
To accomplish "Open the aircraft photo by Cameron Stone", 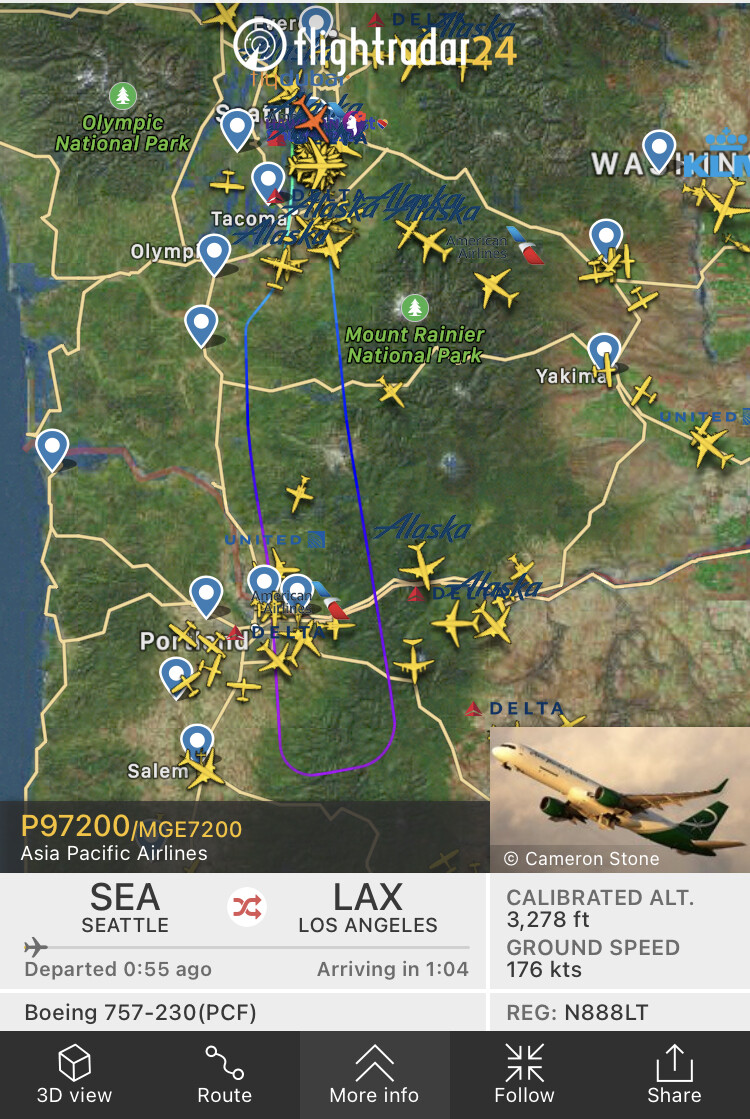I will (619, 799).
